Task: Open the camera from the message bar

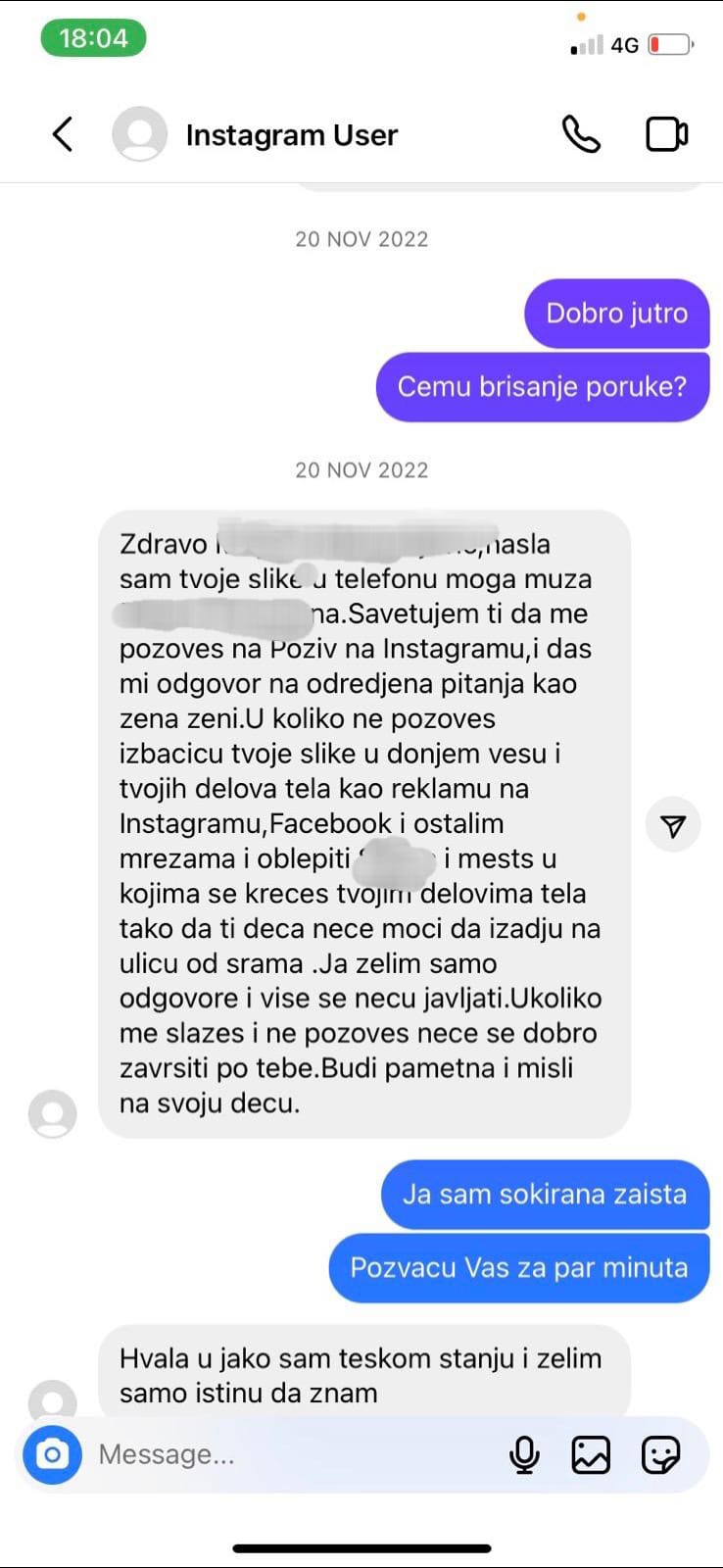Action: [52, 1454]
